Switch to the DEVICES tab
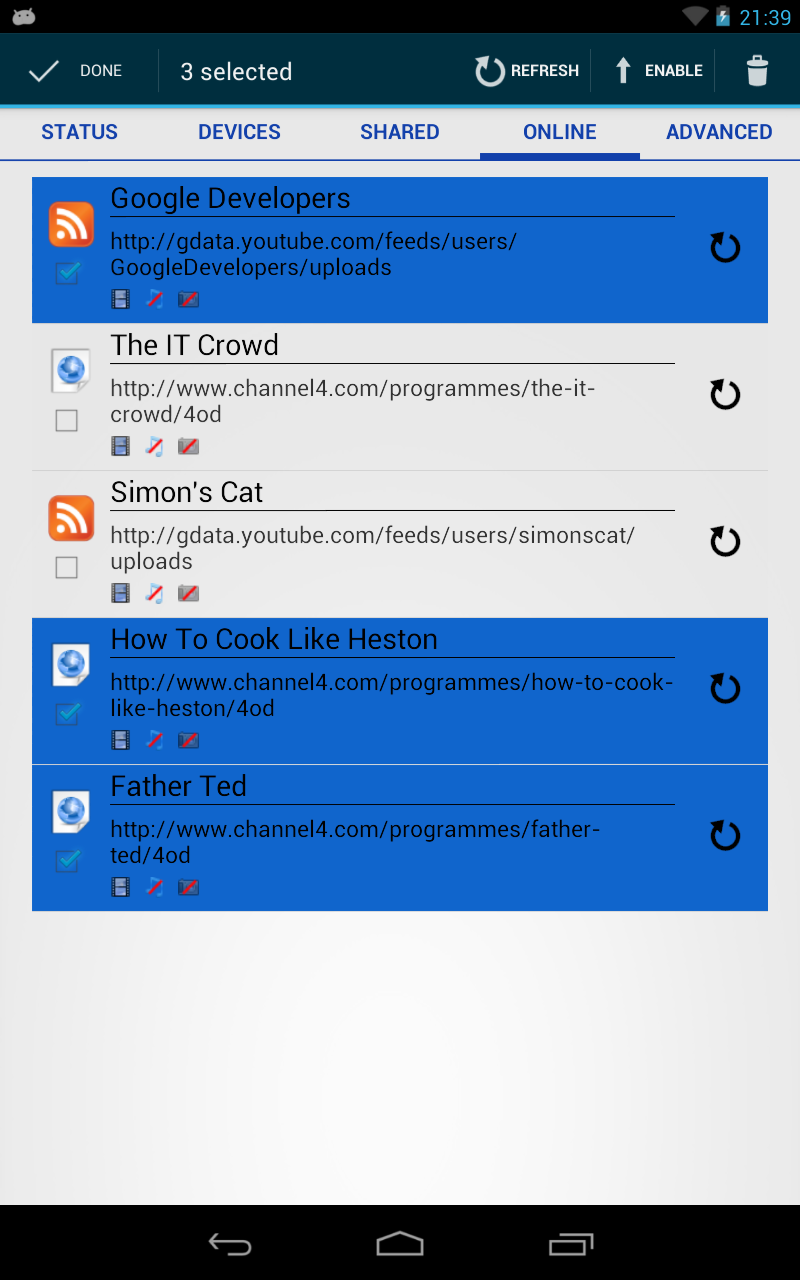This screenshot has height=1280, width=800. pyautogui.click(x=239, y=131)
